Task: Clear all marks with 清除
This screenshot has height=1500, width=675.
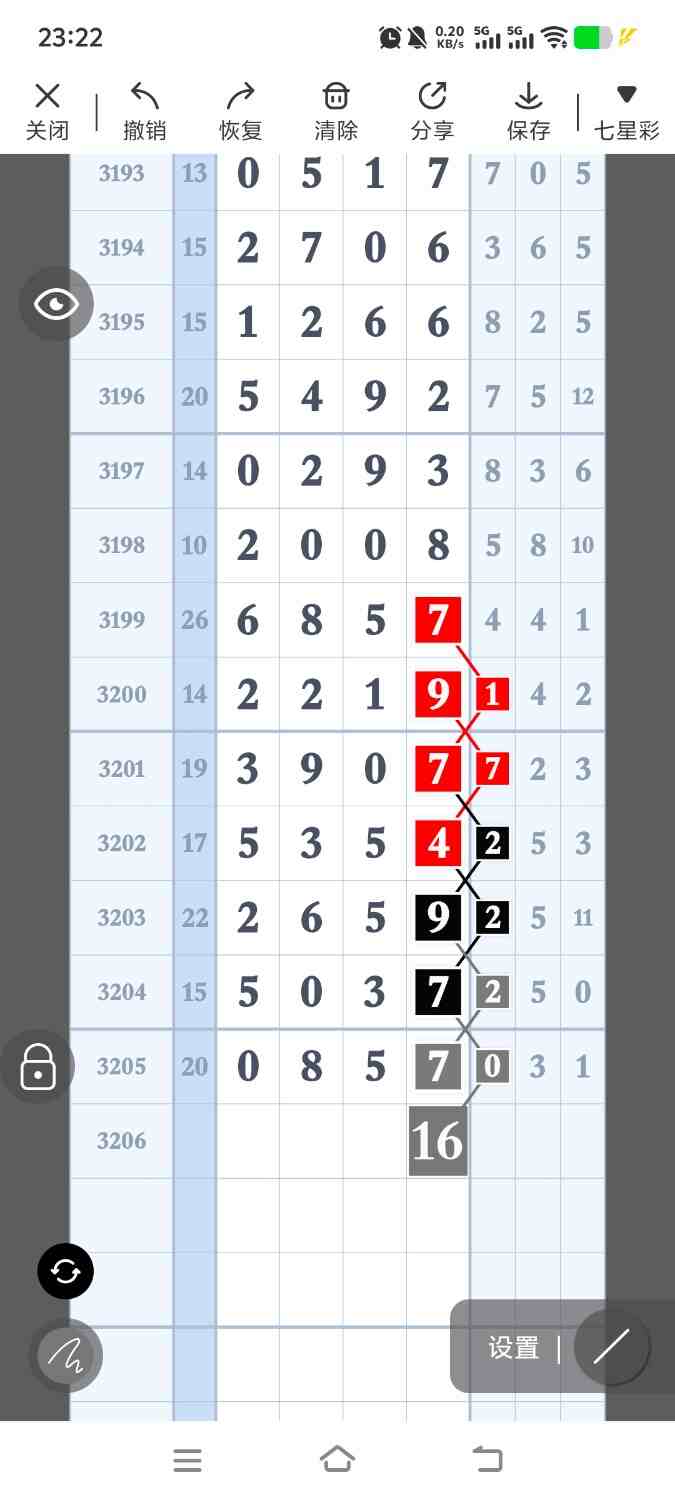Action: point(336,111)
